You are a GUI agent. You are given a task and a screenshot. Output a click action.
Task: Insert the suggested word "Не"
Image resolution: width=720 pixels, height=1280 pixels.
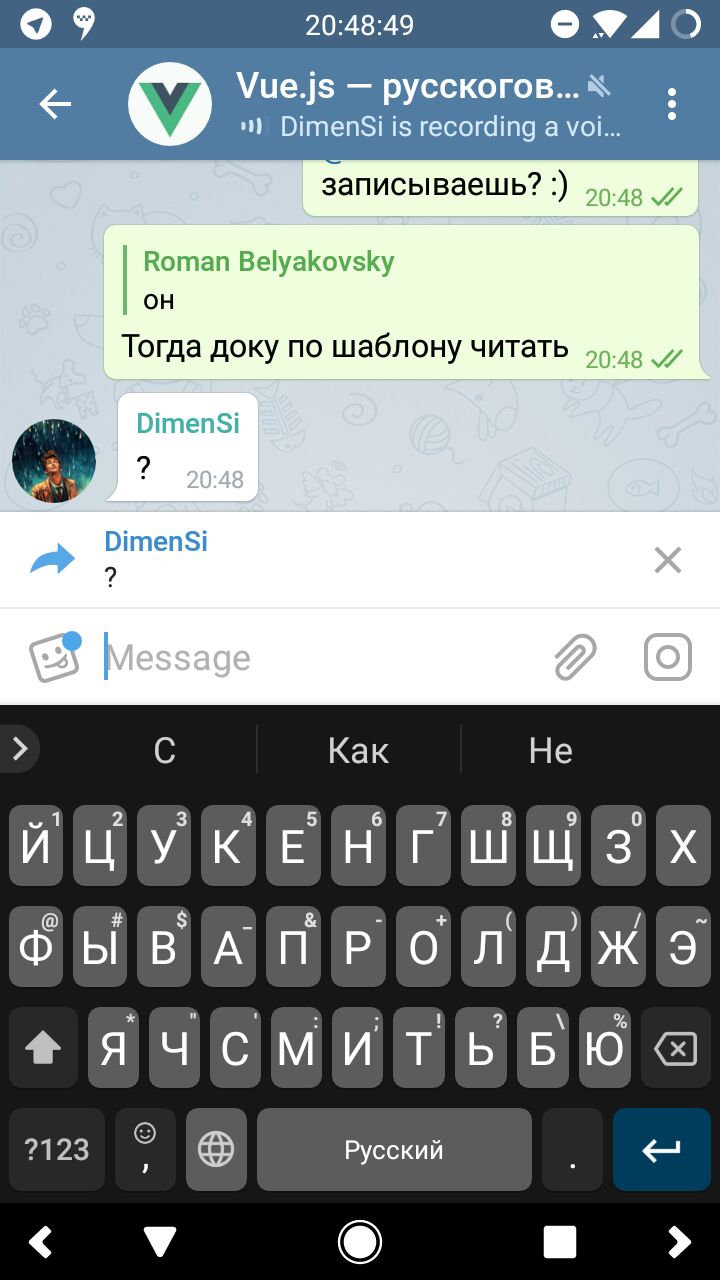550,750
